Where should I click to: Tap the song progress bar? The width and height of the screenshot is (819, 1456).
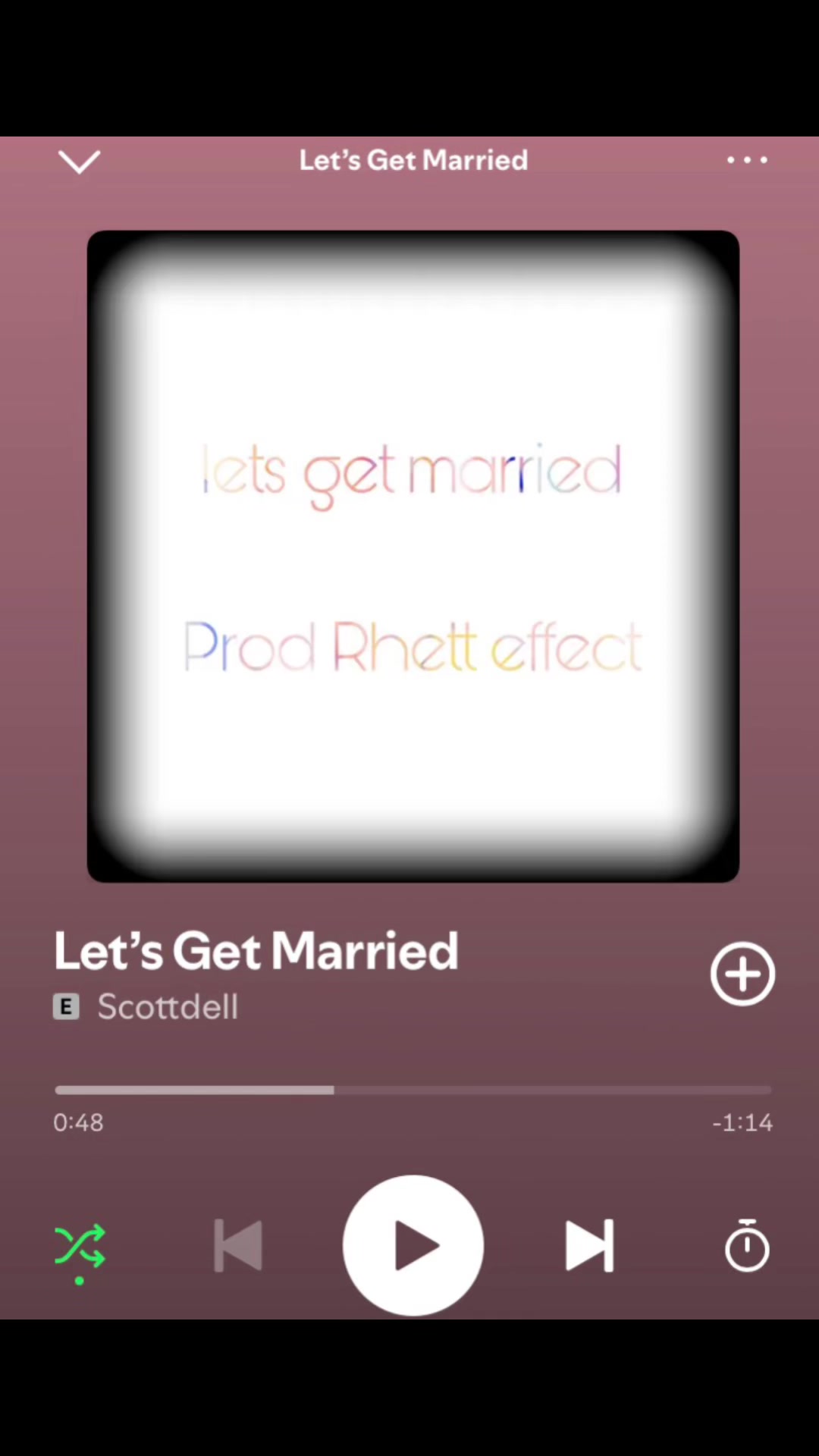[413, 1090]
